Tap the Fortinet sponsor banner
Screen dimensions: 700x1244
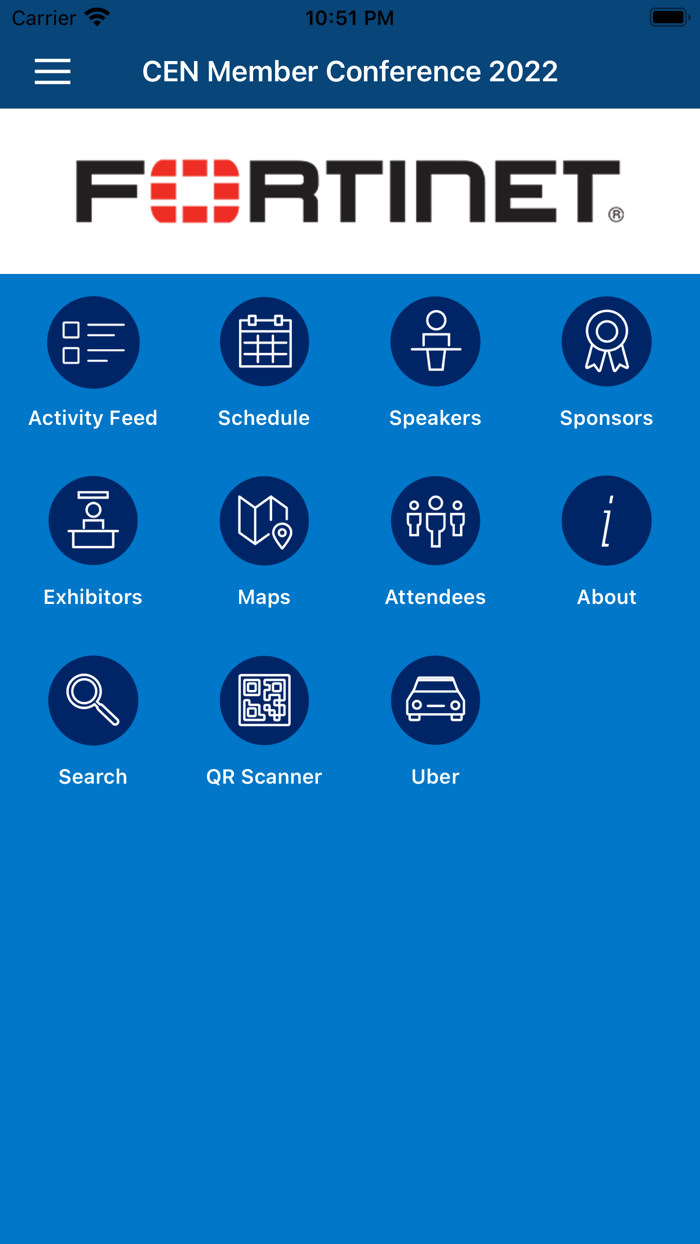[350, 191]
